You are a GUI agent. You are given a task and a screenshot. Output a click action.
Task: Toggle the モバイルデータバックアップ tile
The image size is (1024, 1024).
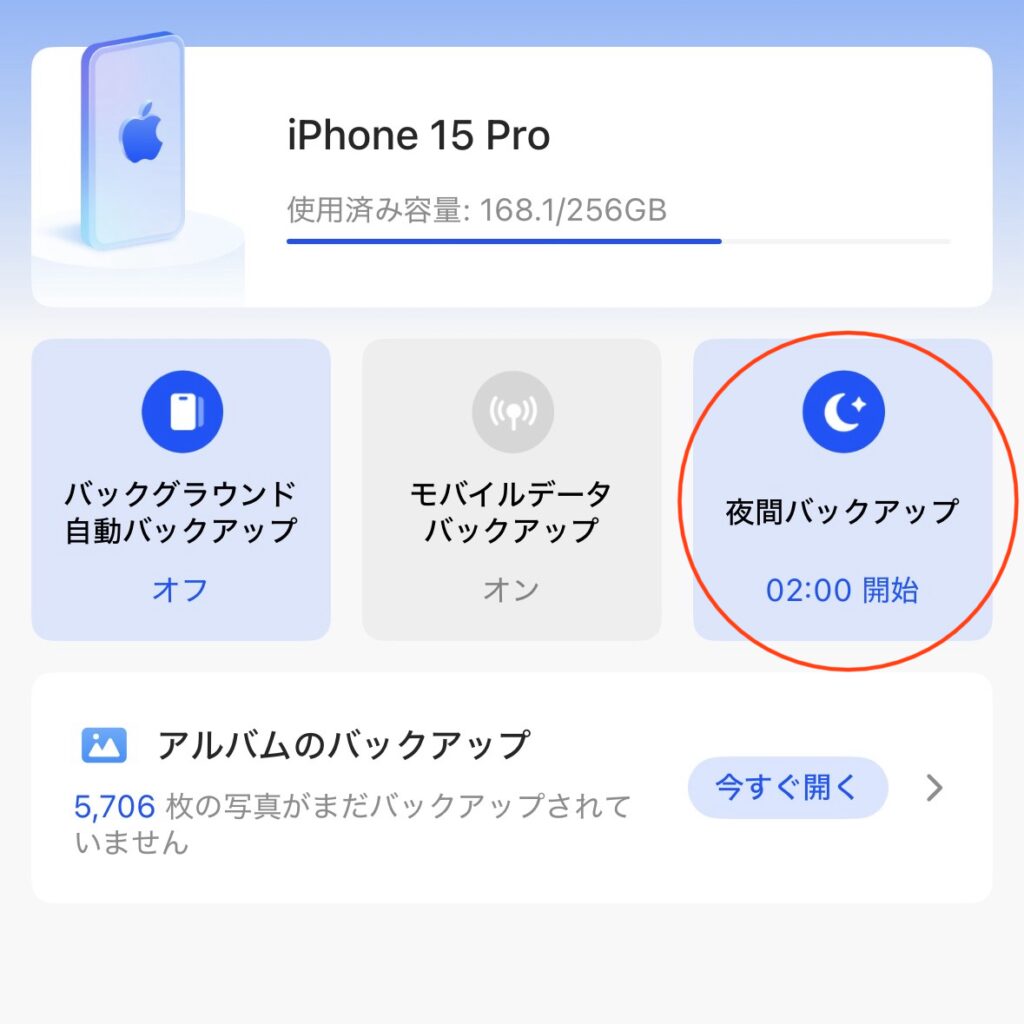click(511, 490)
